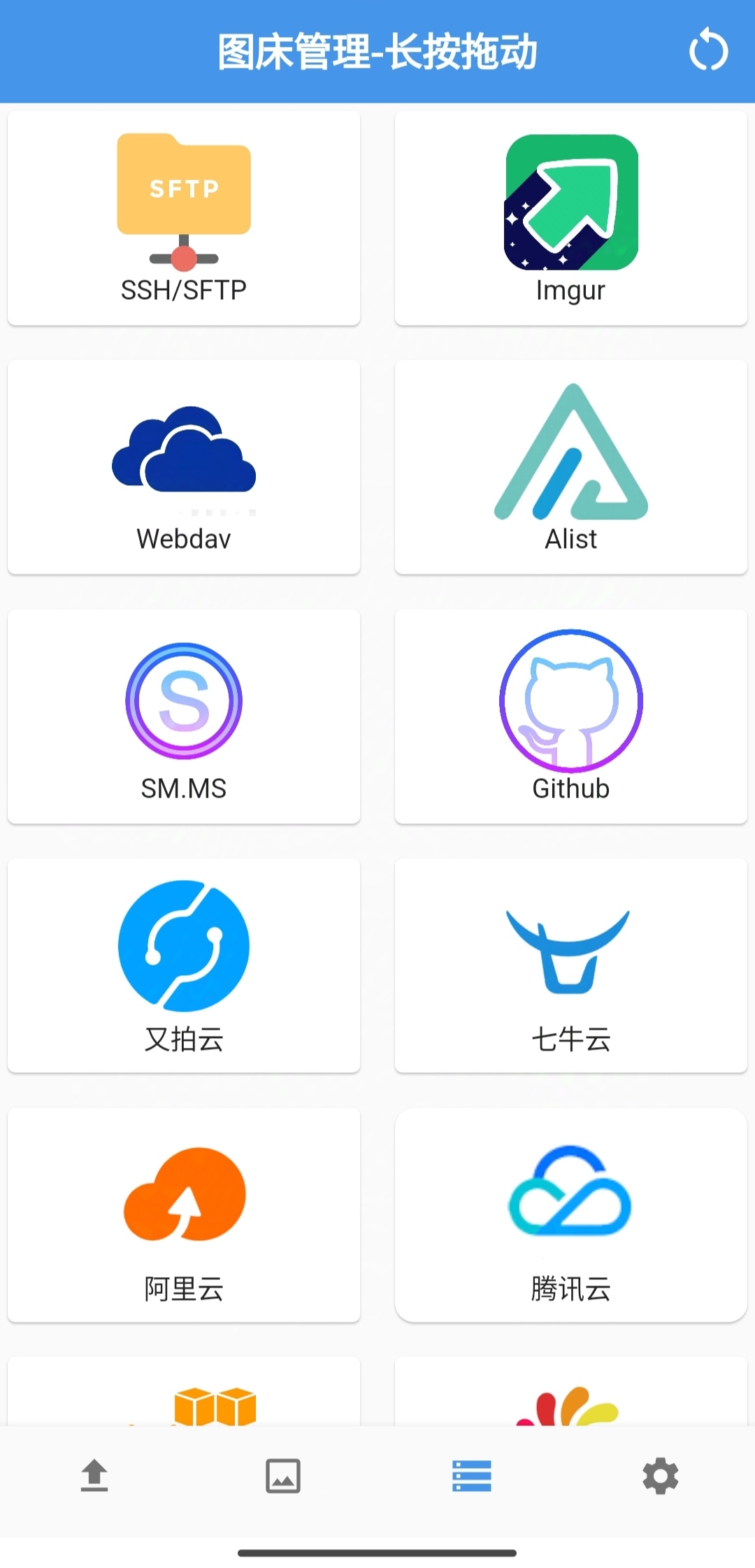Select the 又拍云 card
This screenshot has width=755, height=1568.
[184, 965]
